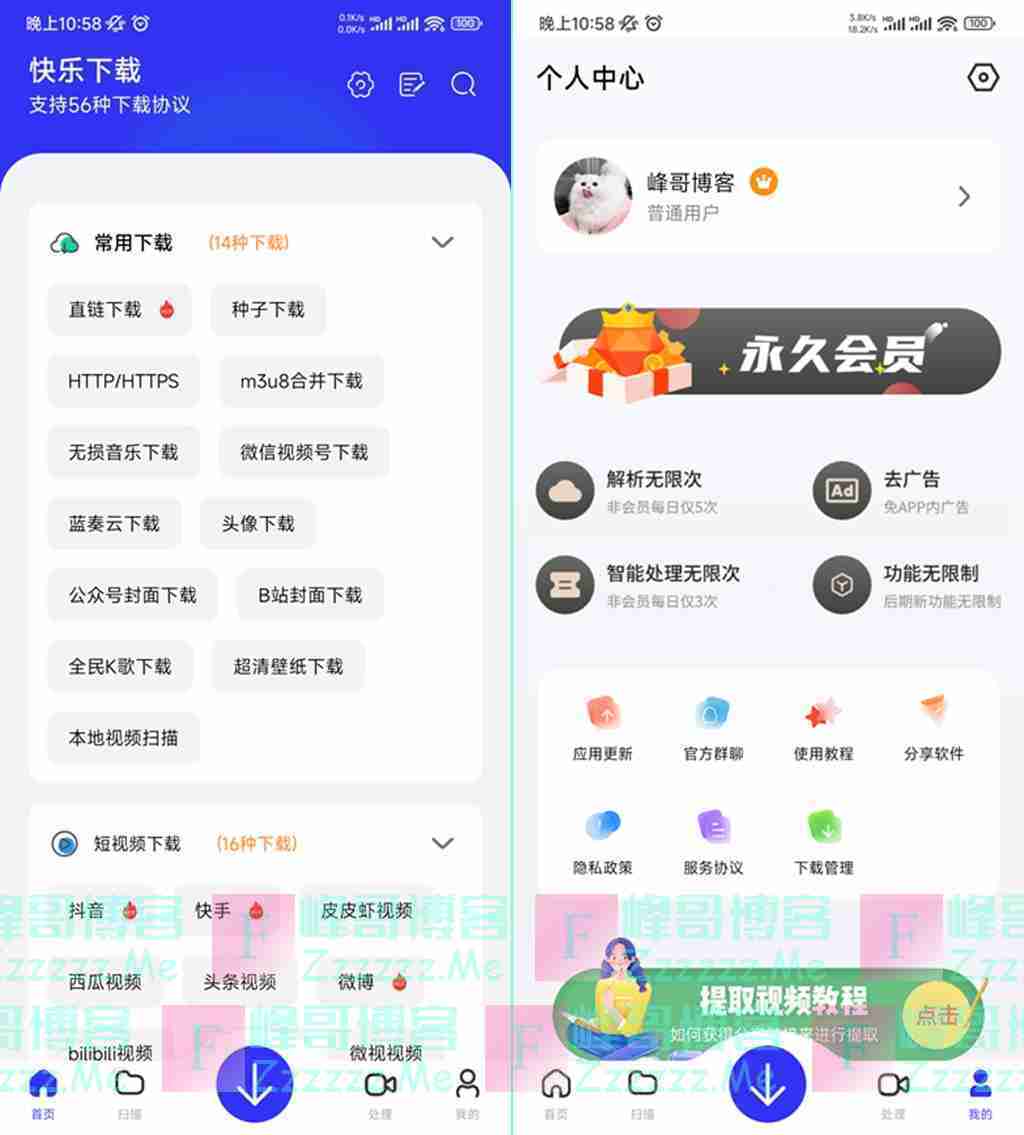Collapse the 常用下载 section
Image resolution: width=1024 pixels, height=1135 pixels.
tap(442, 242)
